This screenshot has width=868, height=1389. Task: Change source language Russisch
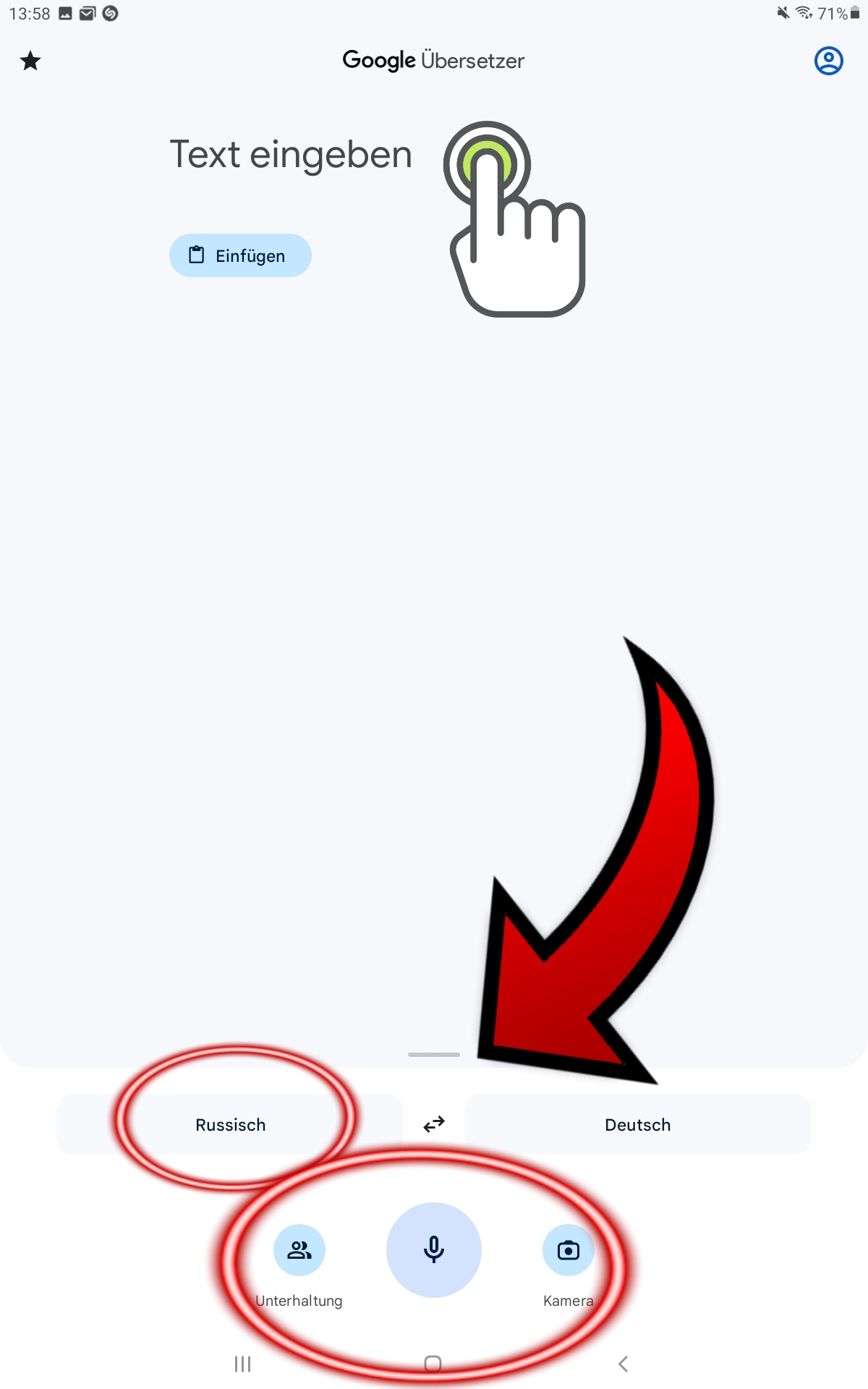[x=230, y=1124]
